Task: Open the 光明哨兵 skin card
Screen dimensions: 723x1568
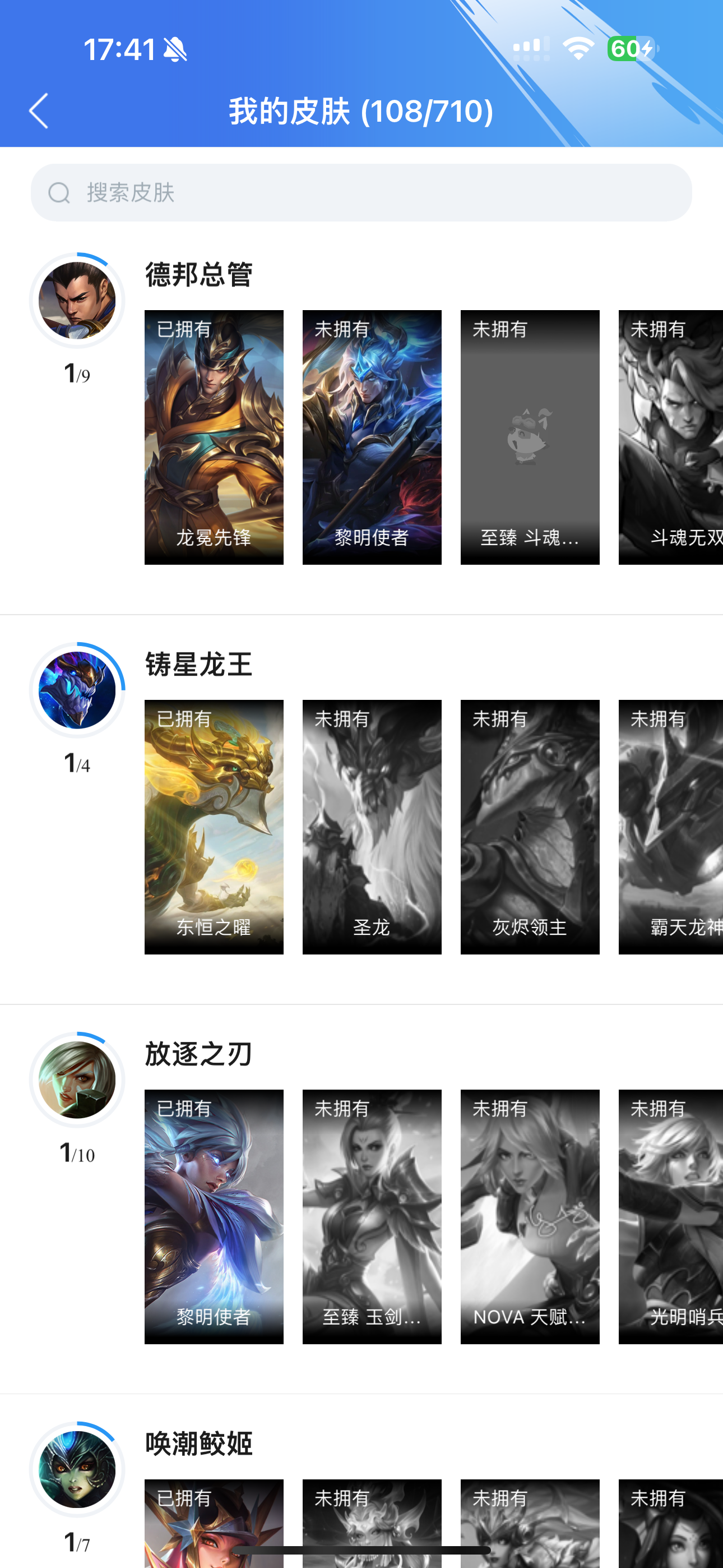Action: point(671,1216)
